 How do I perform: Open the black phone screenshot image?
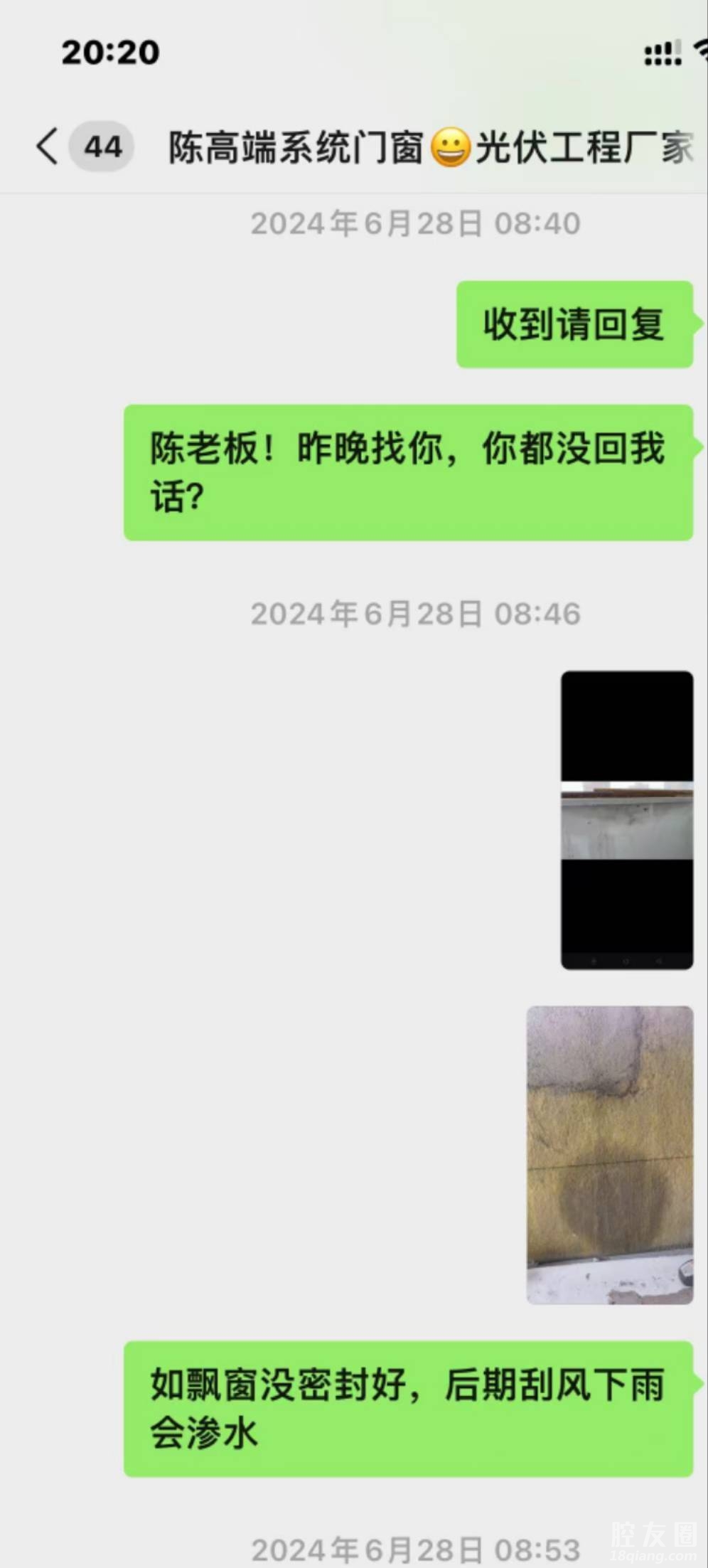[x=626, y=819]
